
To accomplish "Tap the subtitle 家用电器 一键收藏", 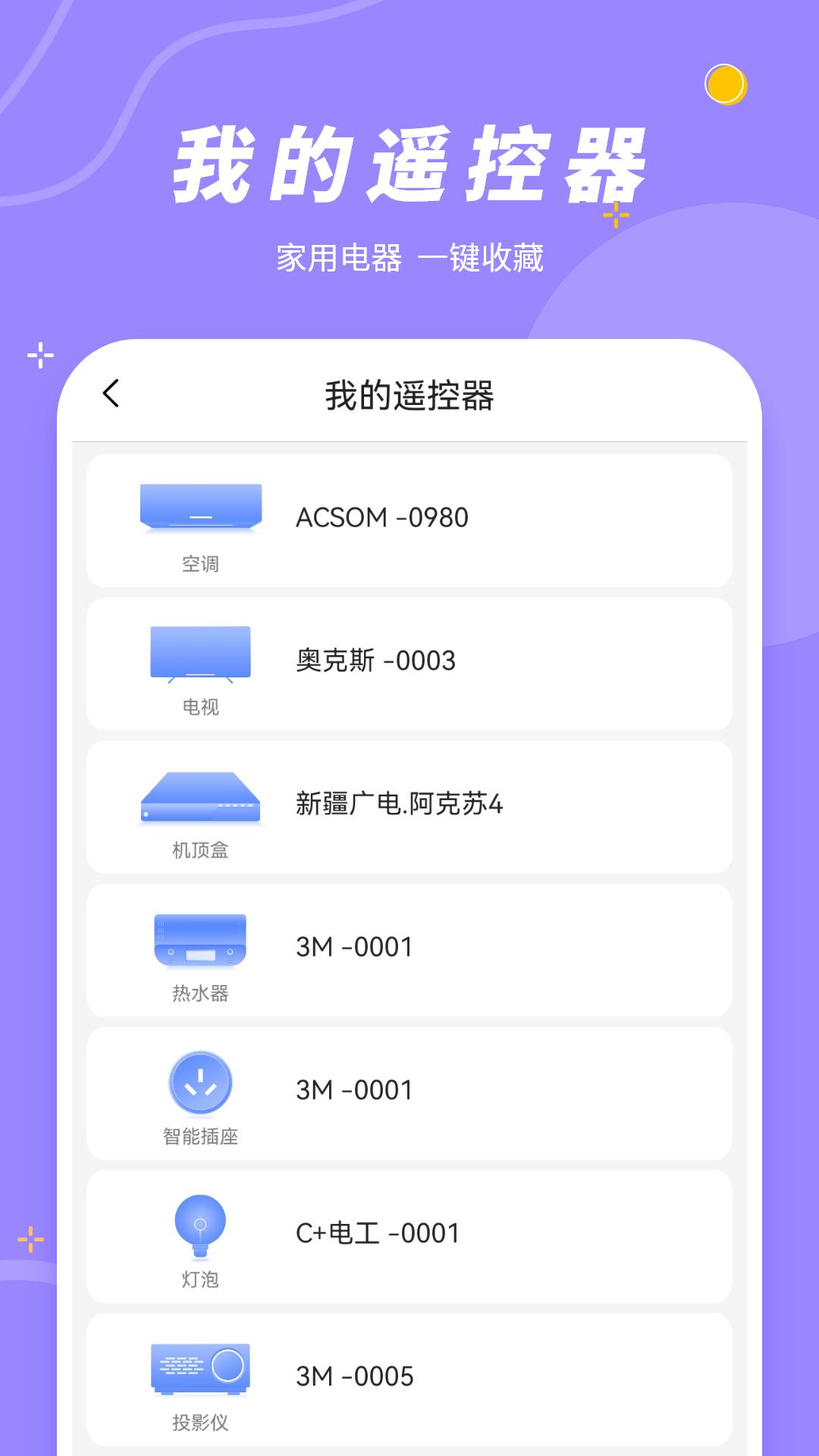I will (x=409, y=256).
